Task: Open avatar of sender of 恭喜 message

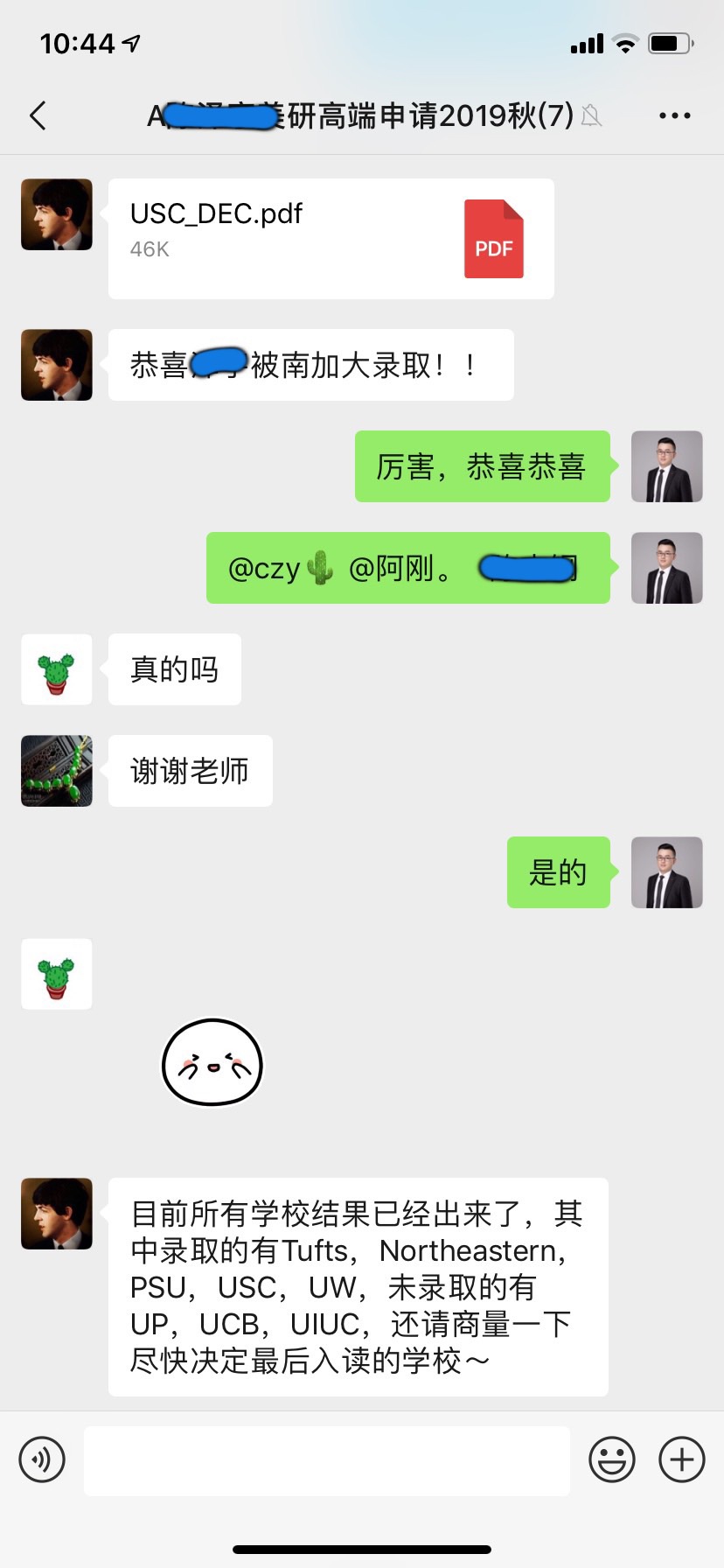Action: point(57,365)
